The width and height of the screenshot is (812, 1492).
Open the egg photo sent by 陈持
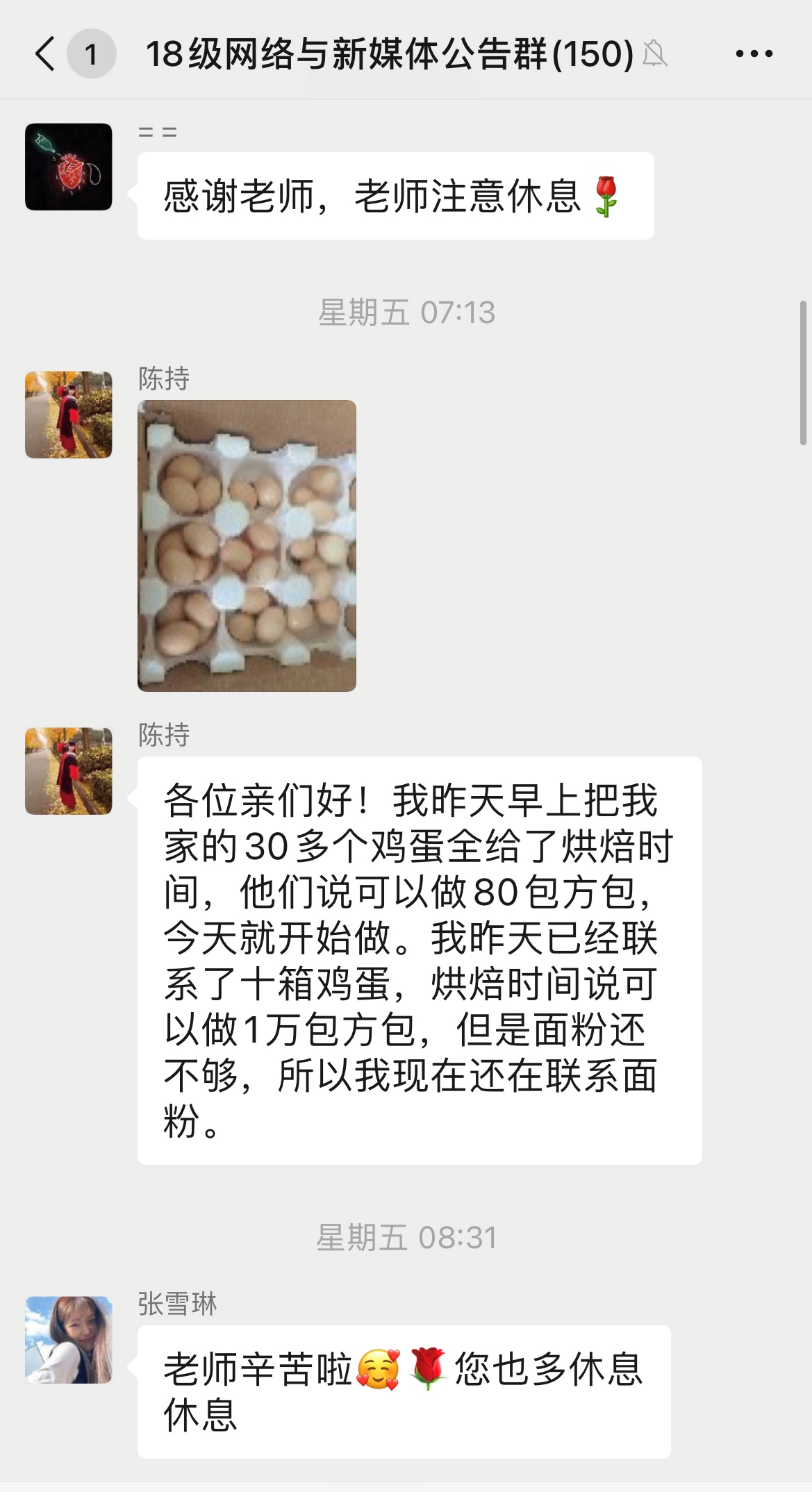click(247, 545)
